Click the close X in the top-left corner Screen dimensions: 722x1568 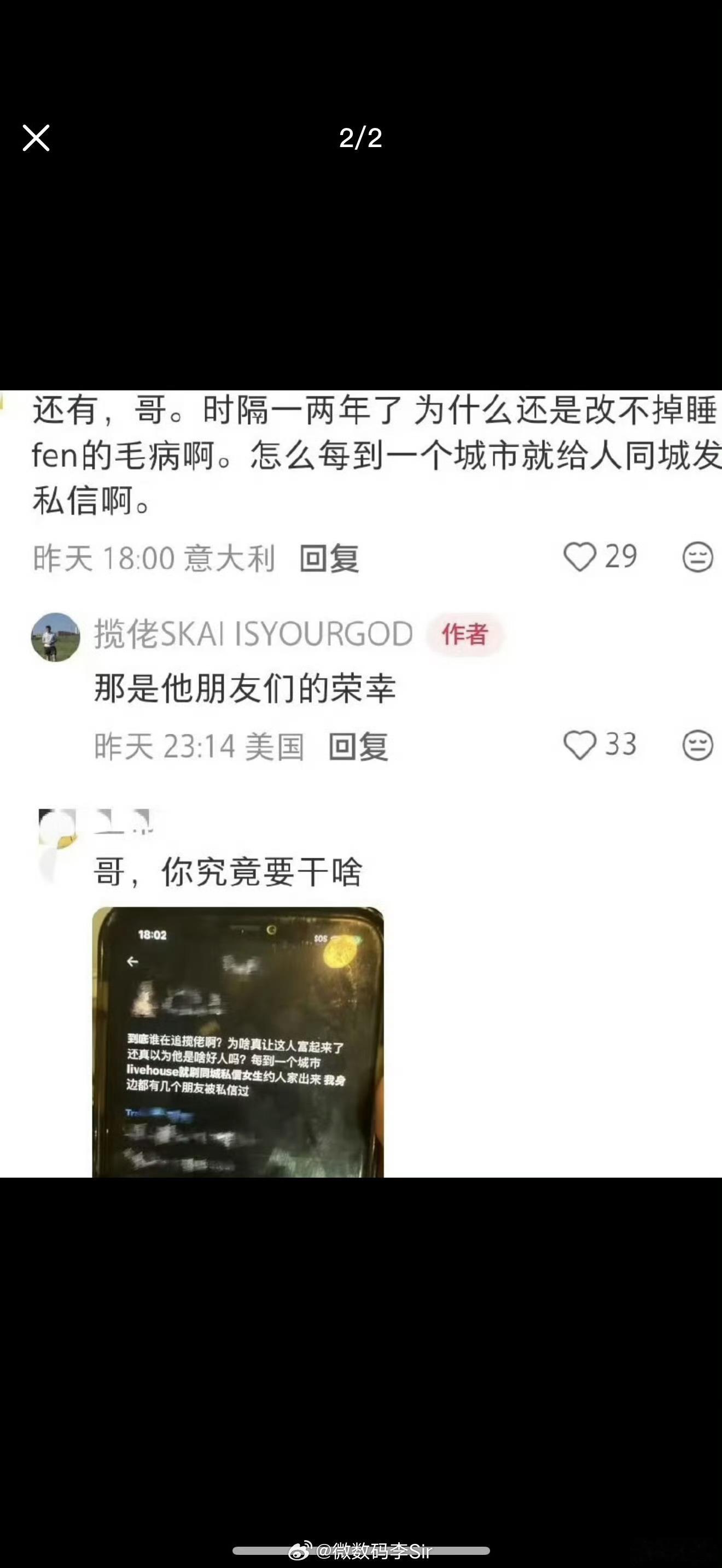tap(36, 138)
